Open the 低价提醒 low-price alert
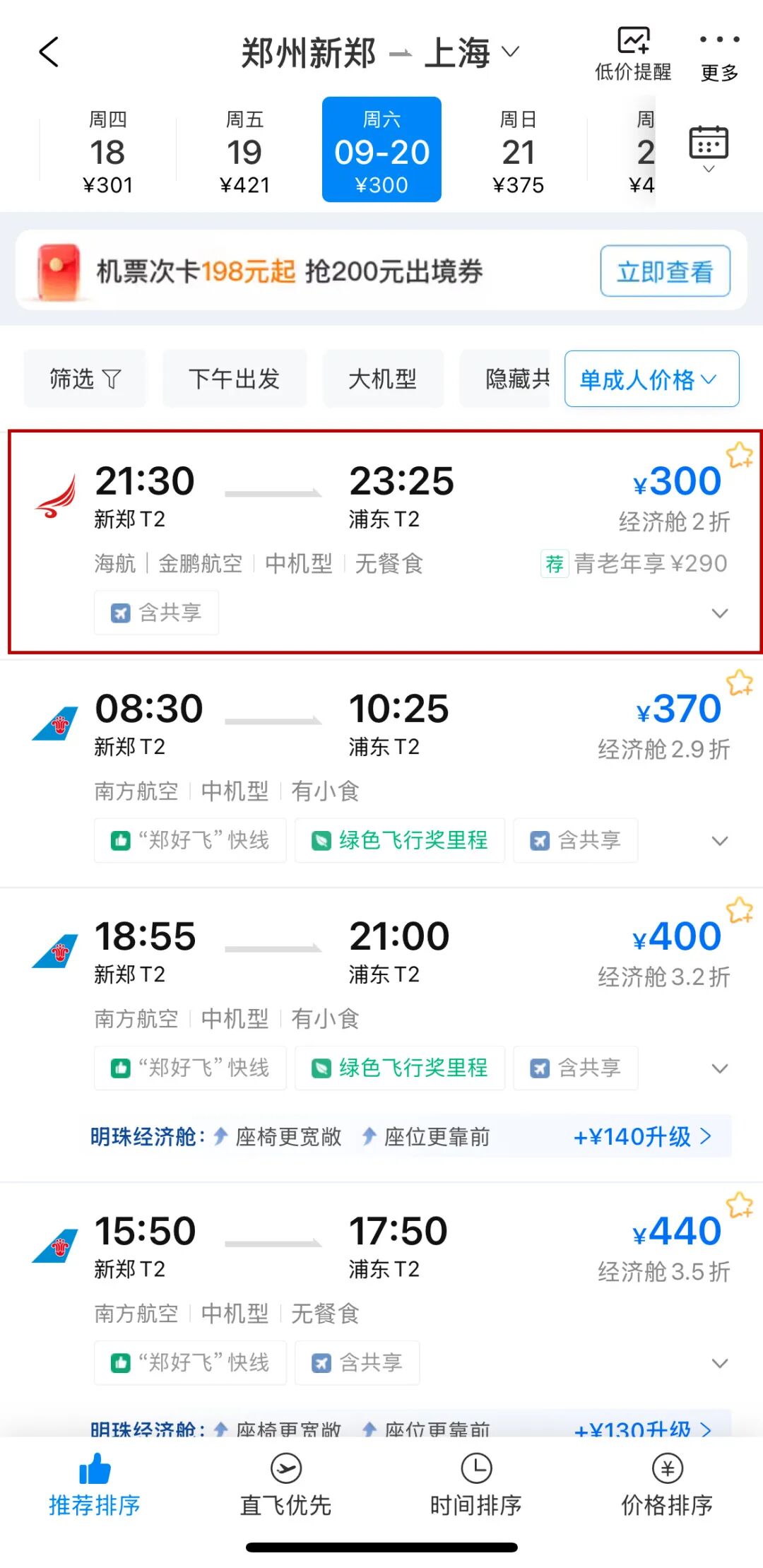 [633, 54]
